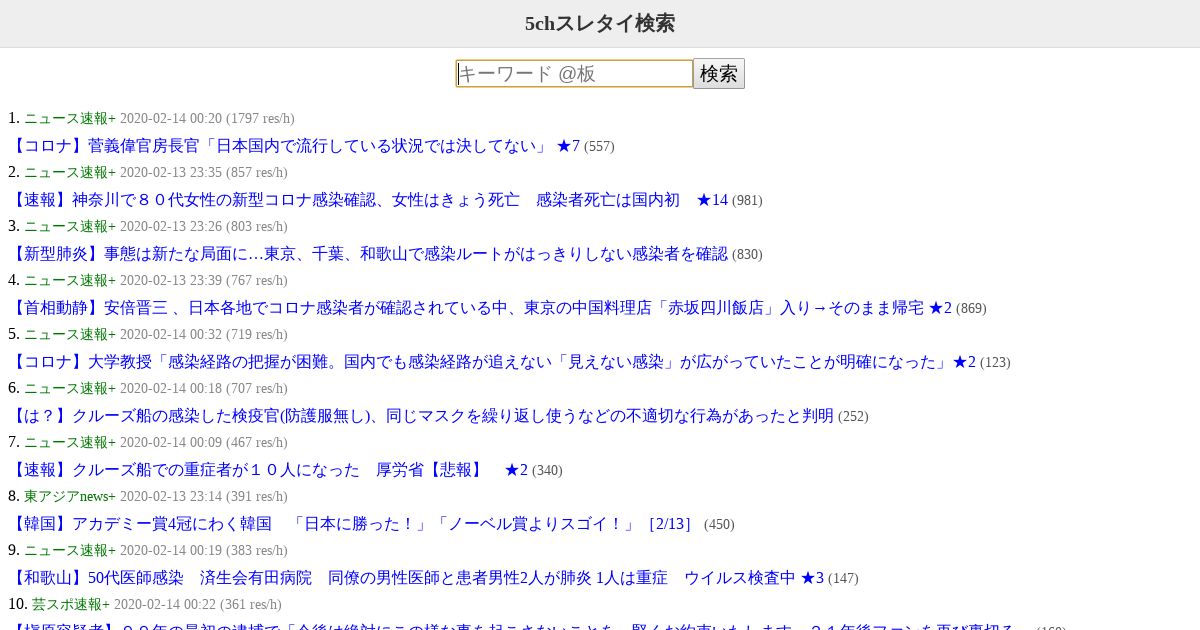Open the 韓国 アカデミー賞4冠 thread
This screenshot has width=1200, height=630.
pos(352,524)
